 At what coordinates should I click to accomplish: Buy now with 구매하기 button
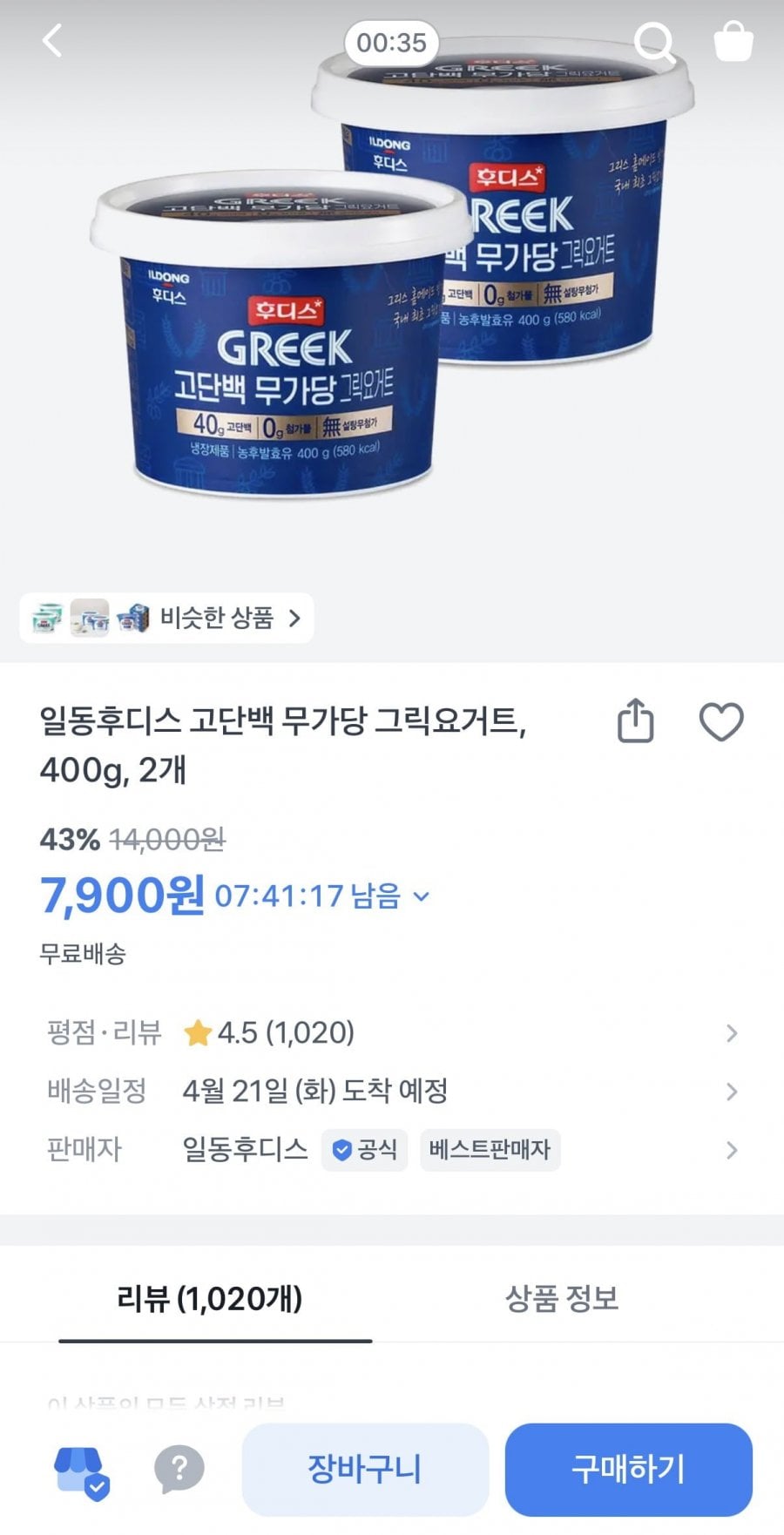pyautogui.click(x=628, y=1470)
